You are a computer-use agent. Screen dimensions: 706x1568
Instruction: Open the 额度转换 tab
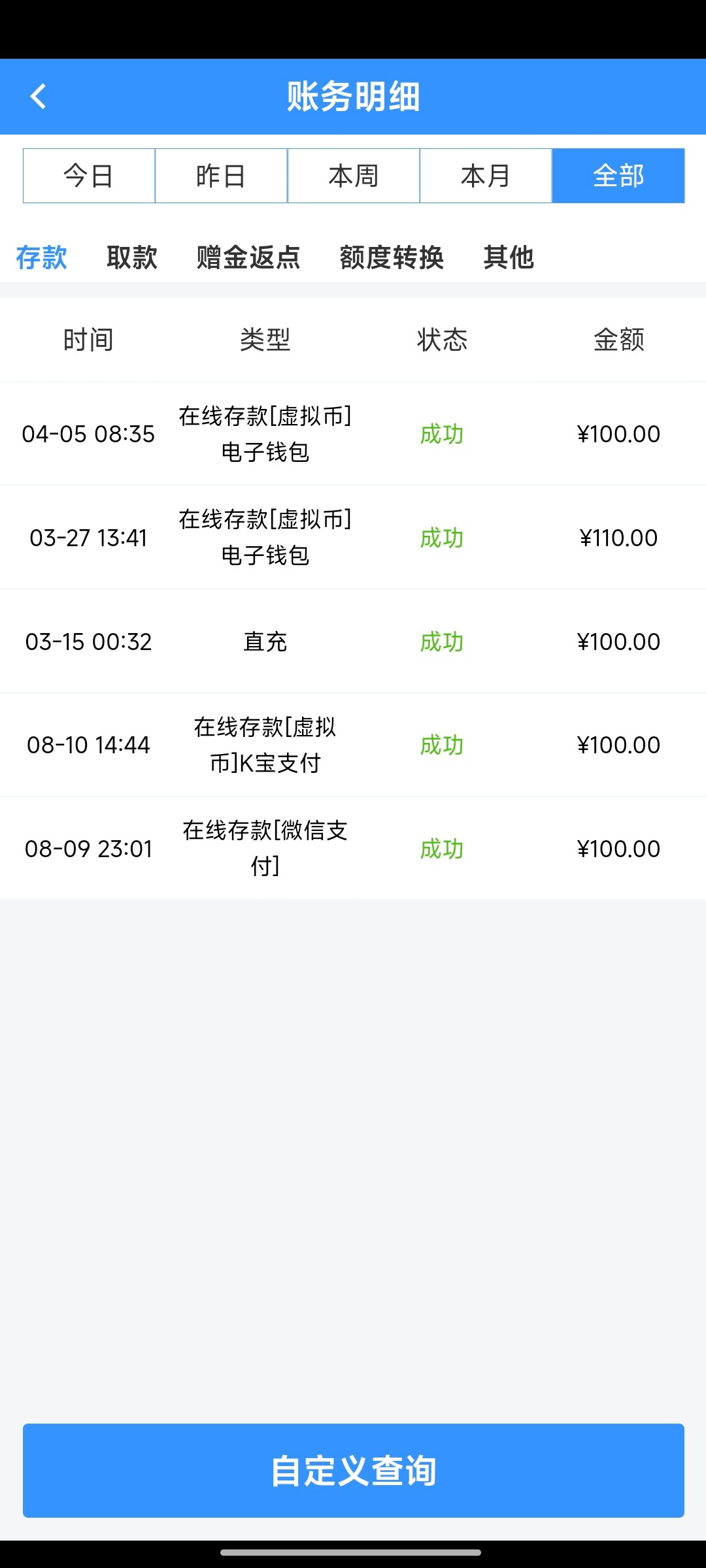tap(392, 257)
